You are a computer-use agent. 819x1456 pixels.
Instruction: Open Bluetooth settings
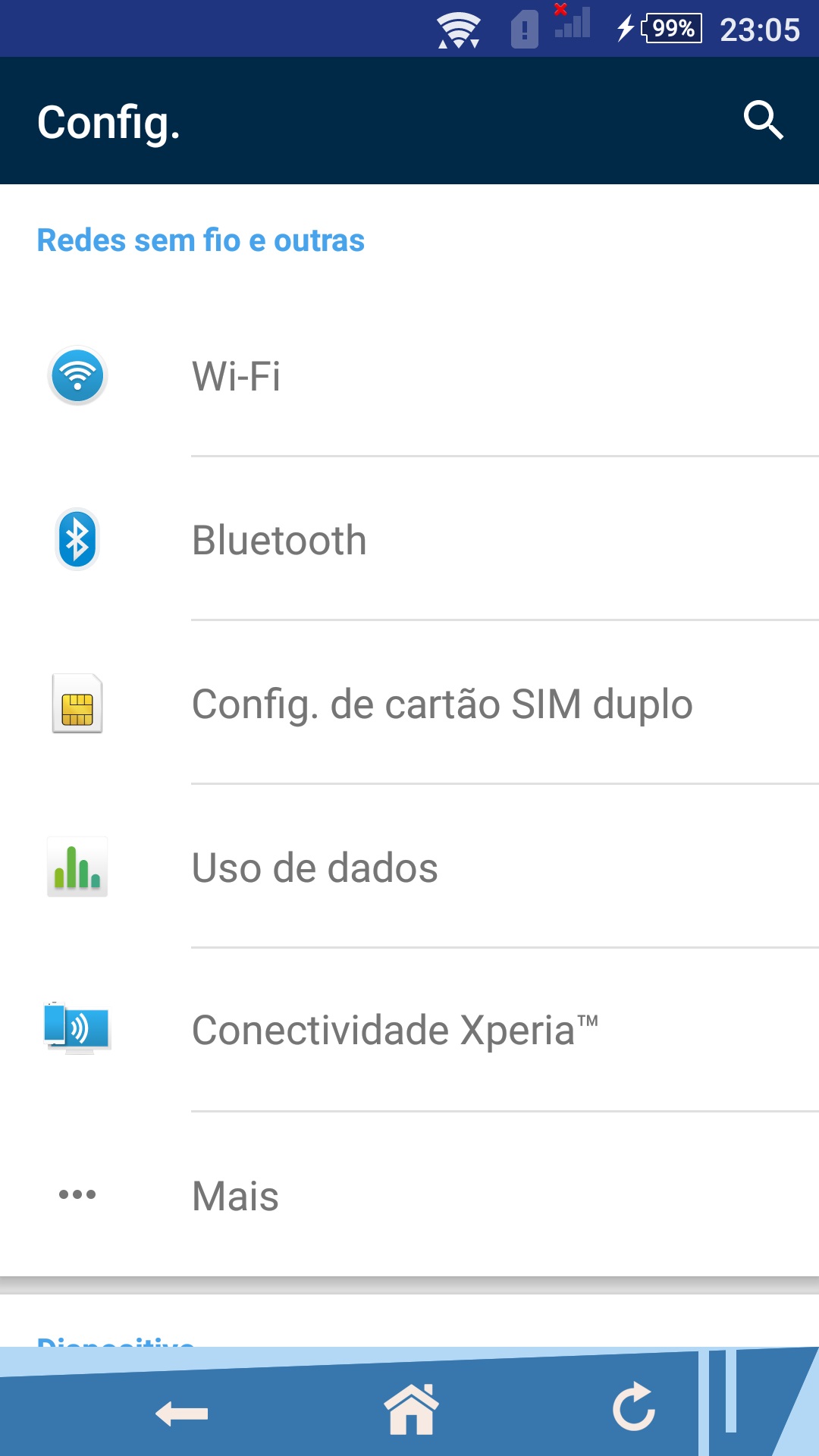(409, 539)
